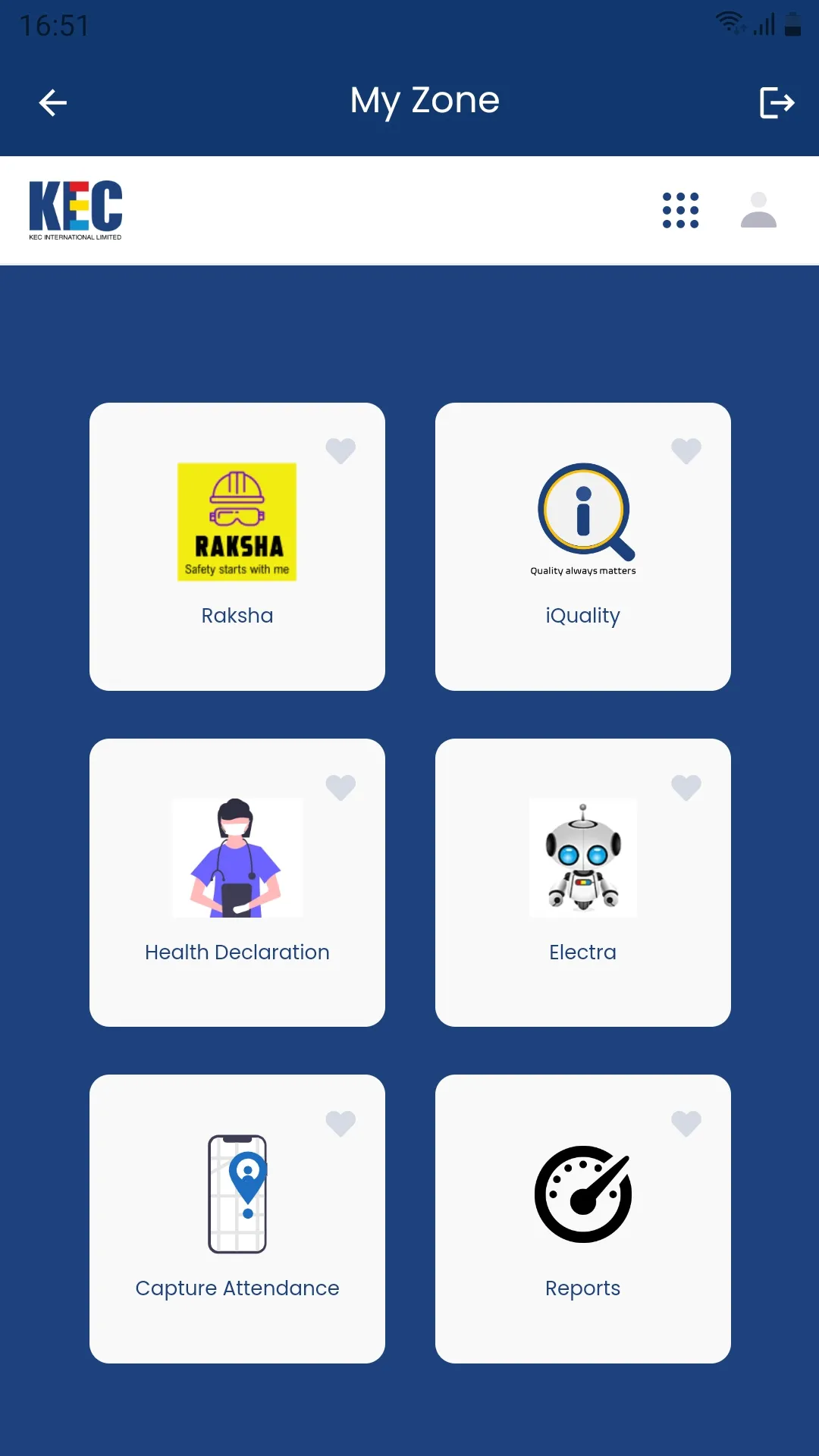Favorite the Reports app
Screen dimensions: 819x1456
click(686, 1123)
